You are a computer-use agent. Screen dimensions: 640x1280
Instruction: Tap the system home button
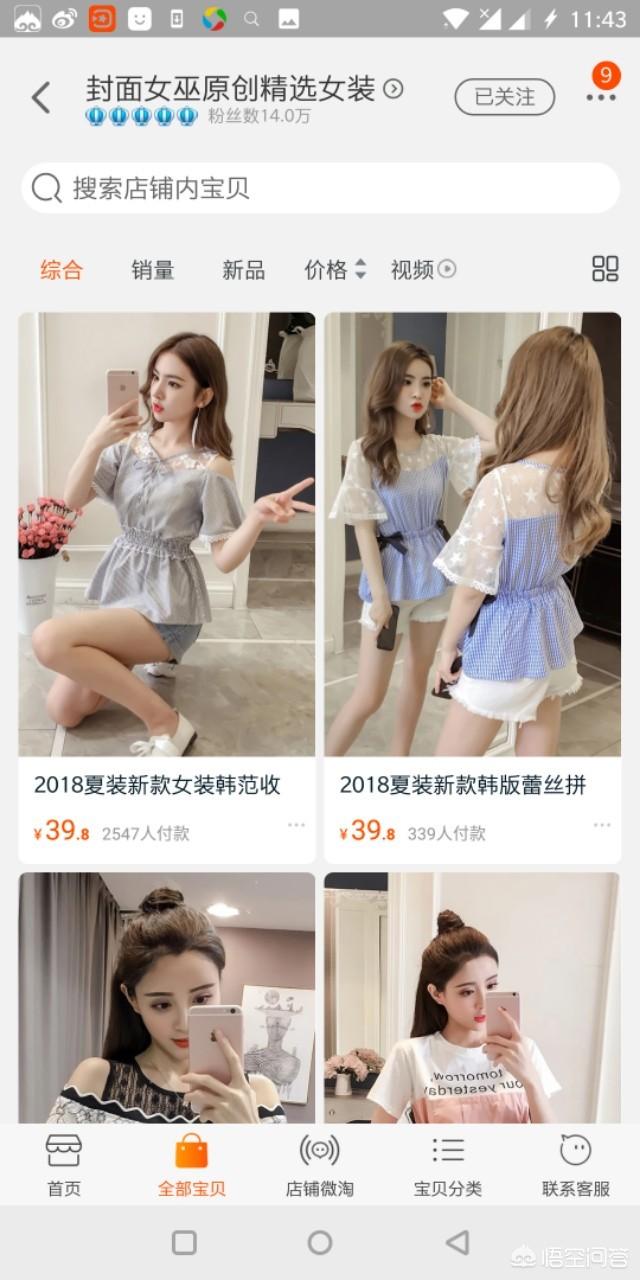pyautogui.click(x=320, y=1243)
